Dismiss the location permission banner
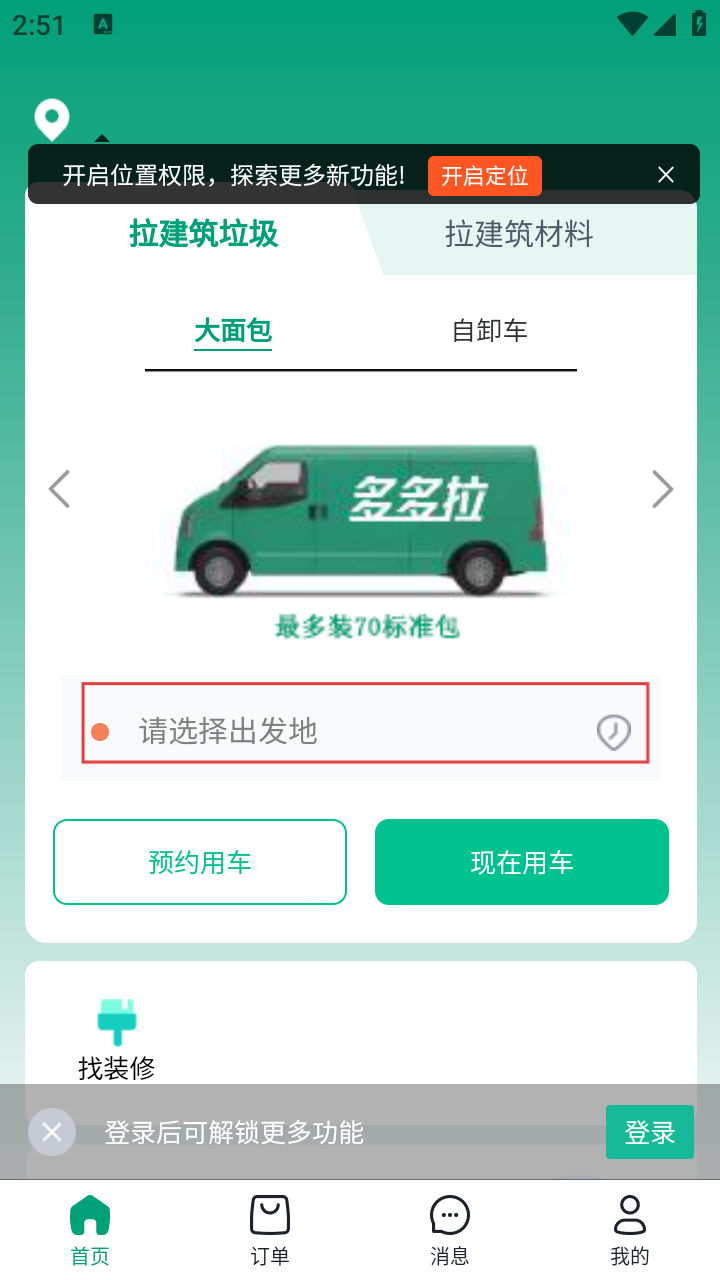Viewport: 720px width, 1280px height. coord(666,175)
